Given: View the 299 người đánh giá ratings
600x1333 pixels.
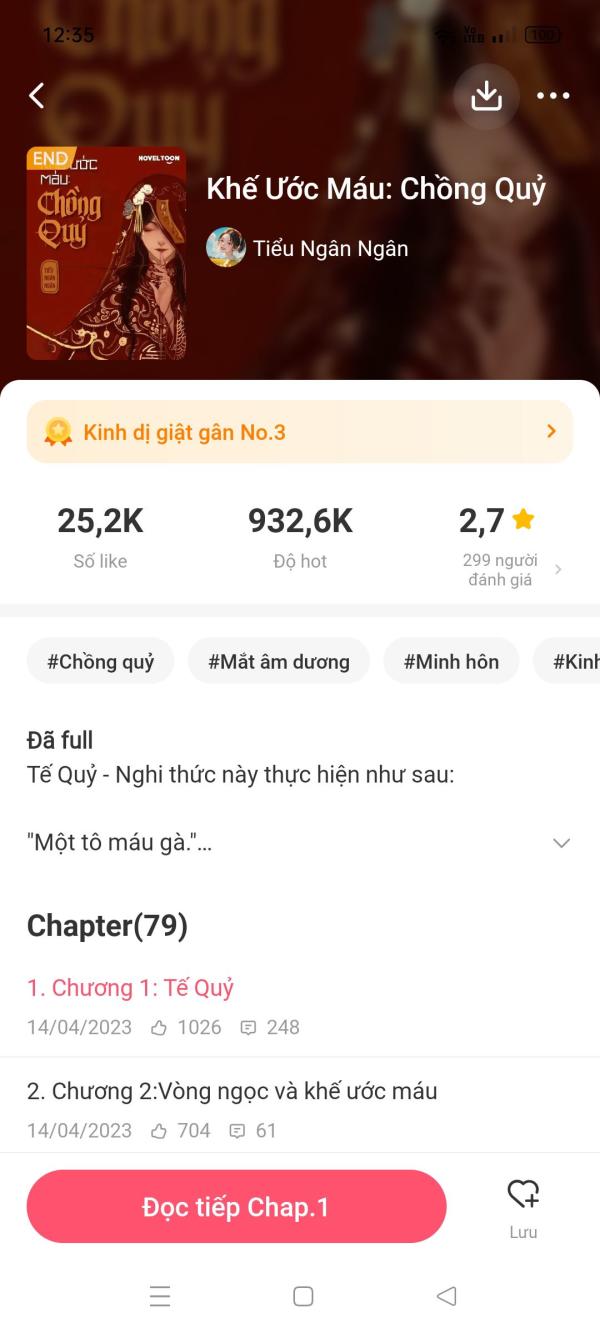Looking at the screenshot, I should coord(510,569).
